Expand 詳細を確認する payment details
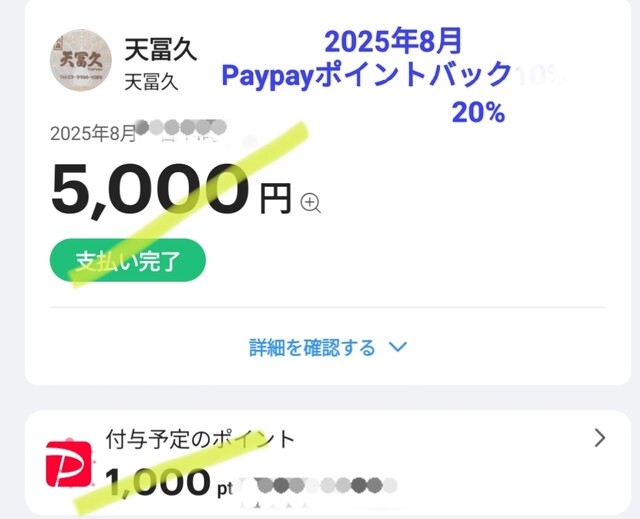The width and height of the screenshot is (640, 519). pyautogui.click(x=328, y=348)
